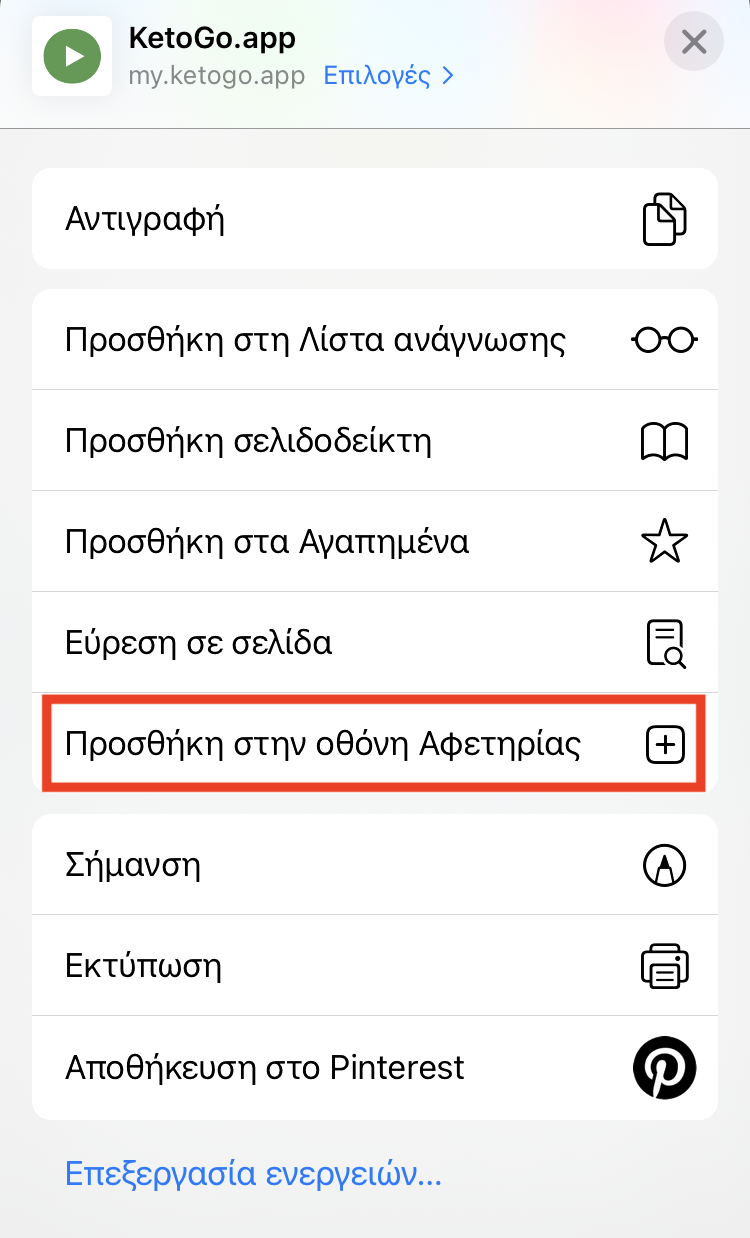The height and width of the screenshot is (1238, 750).
Task: Select Εκτύπωση to print
Action: [x=374, y=966]
